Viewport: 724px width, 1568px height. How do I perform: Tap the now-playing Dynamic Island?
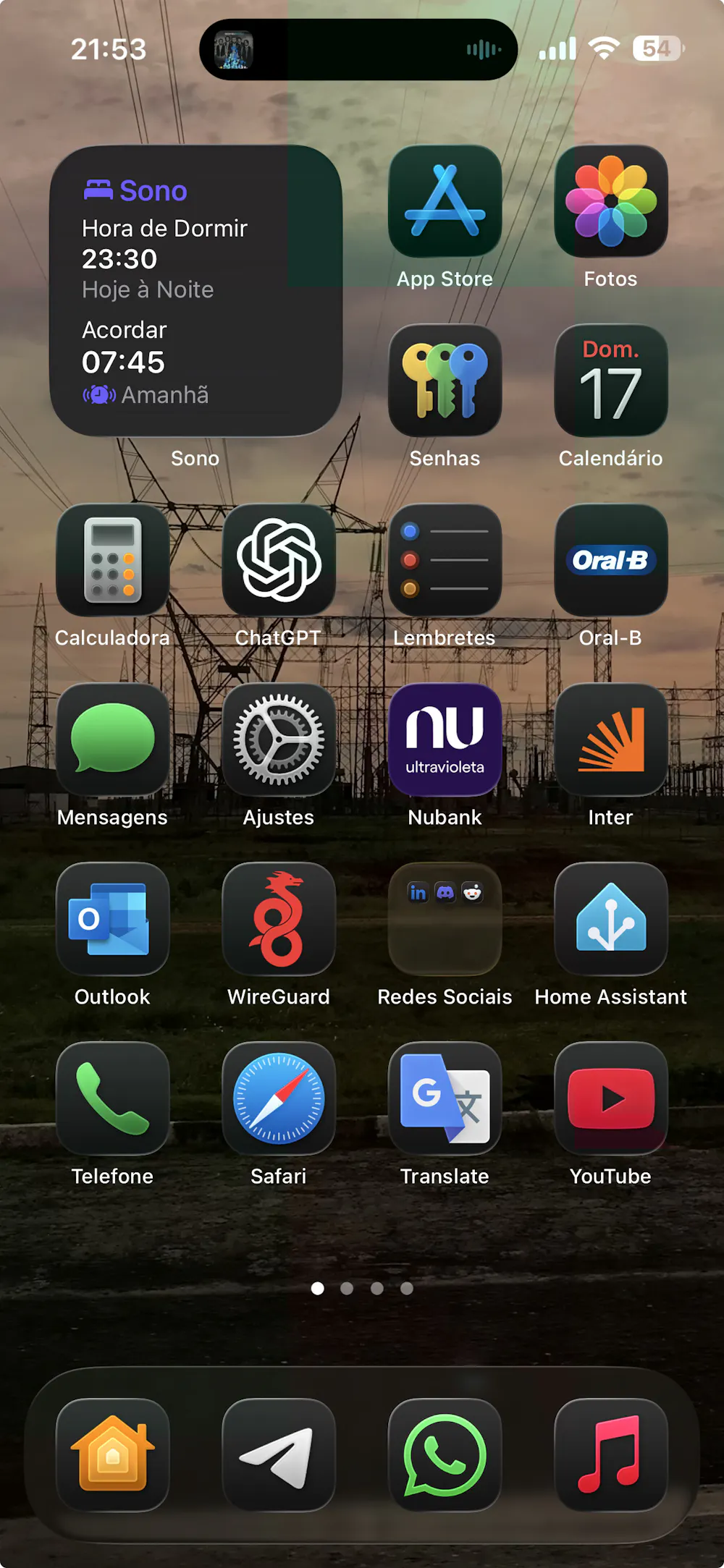click(x=358, y=49)
